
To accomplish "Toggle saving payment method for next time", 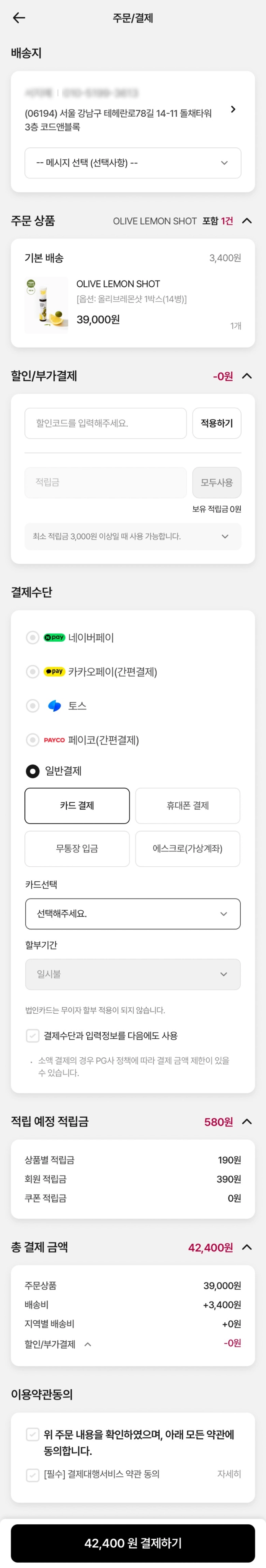I will click(33, 1036).
